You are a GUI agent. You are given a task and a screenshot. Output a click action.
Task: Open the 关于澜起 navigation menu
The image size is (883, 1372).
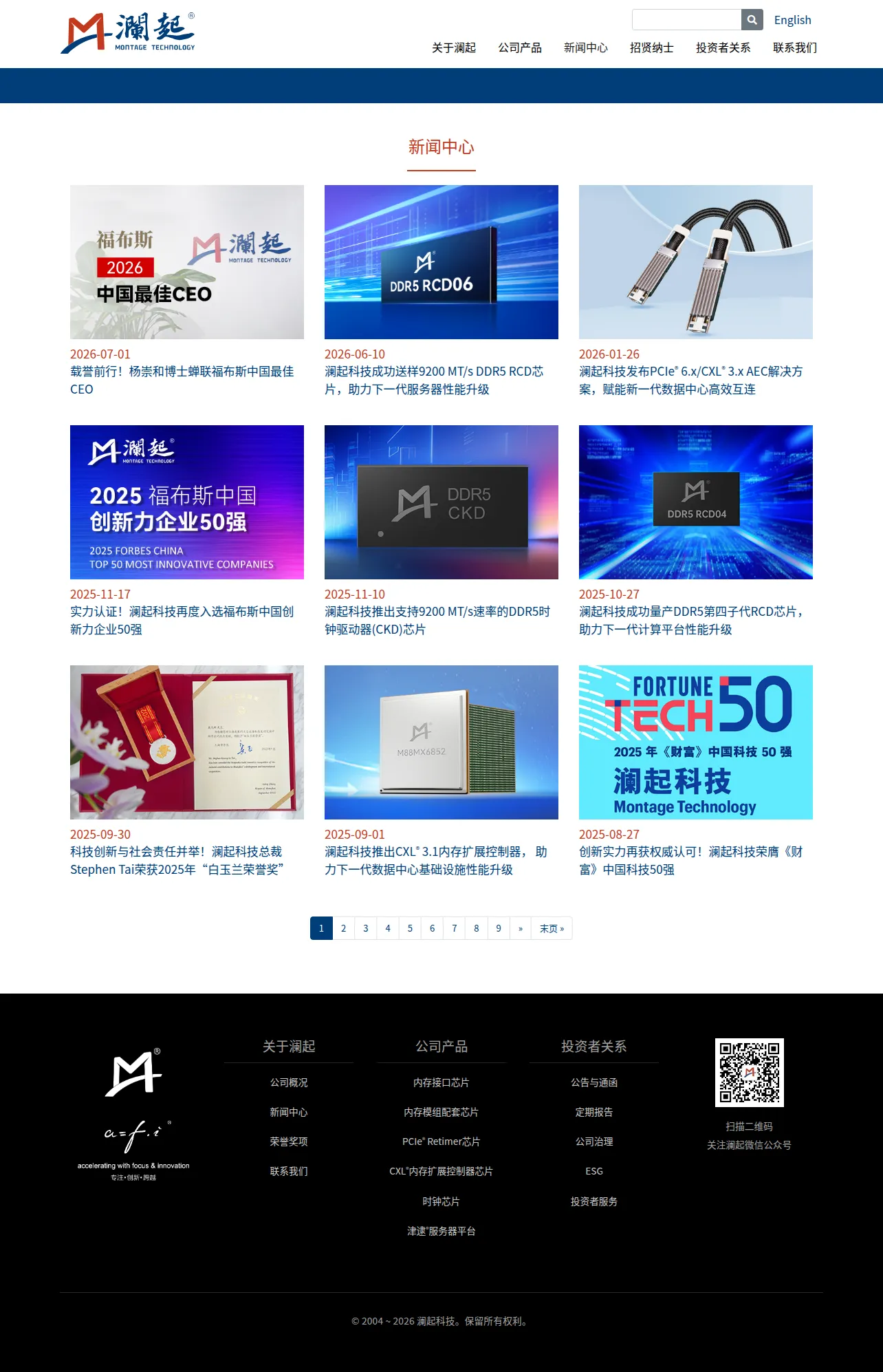(454, 47)
